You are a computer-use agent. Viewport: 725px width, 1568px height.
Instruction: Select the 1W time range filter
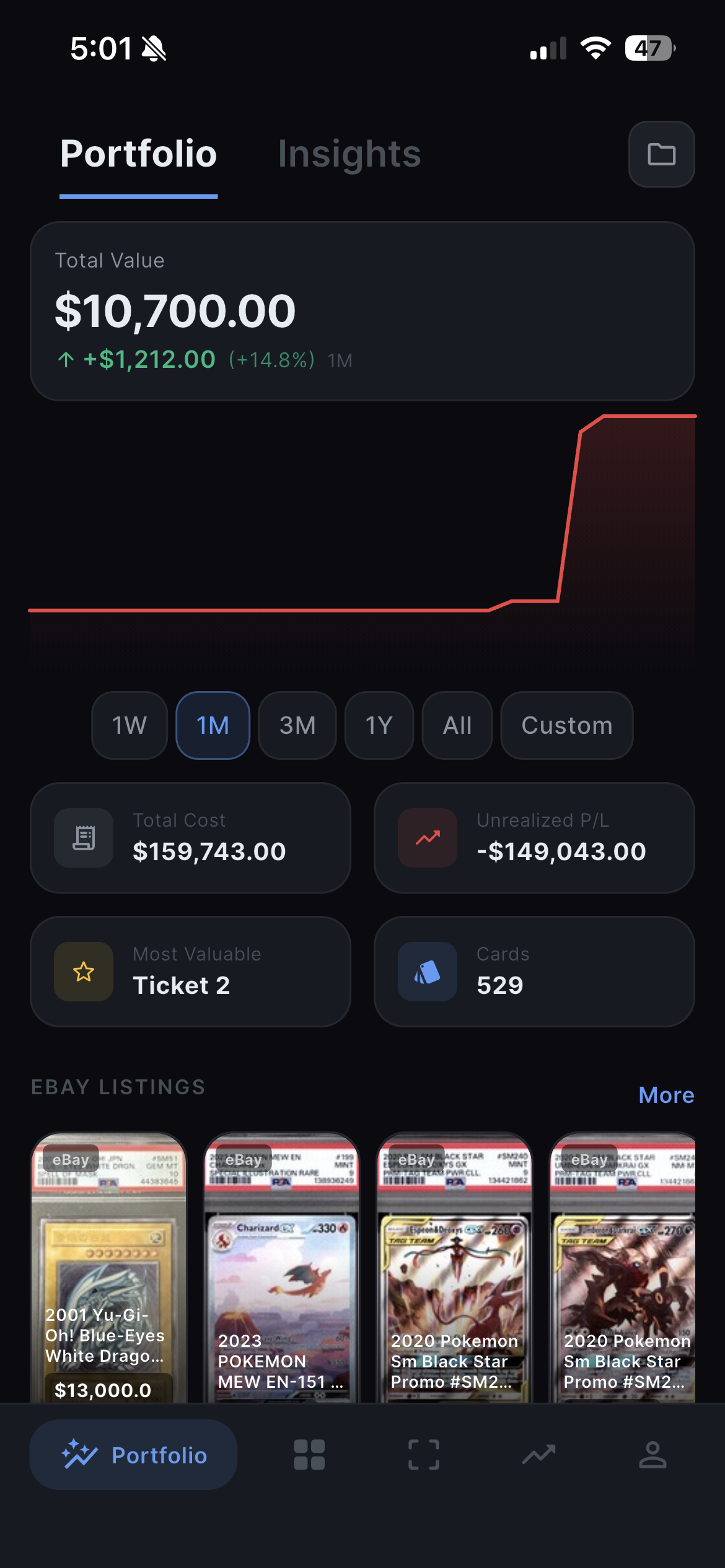click(129, 725)
